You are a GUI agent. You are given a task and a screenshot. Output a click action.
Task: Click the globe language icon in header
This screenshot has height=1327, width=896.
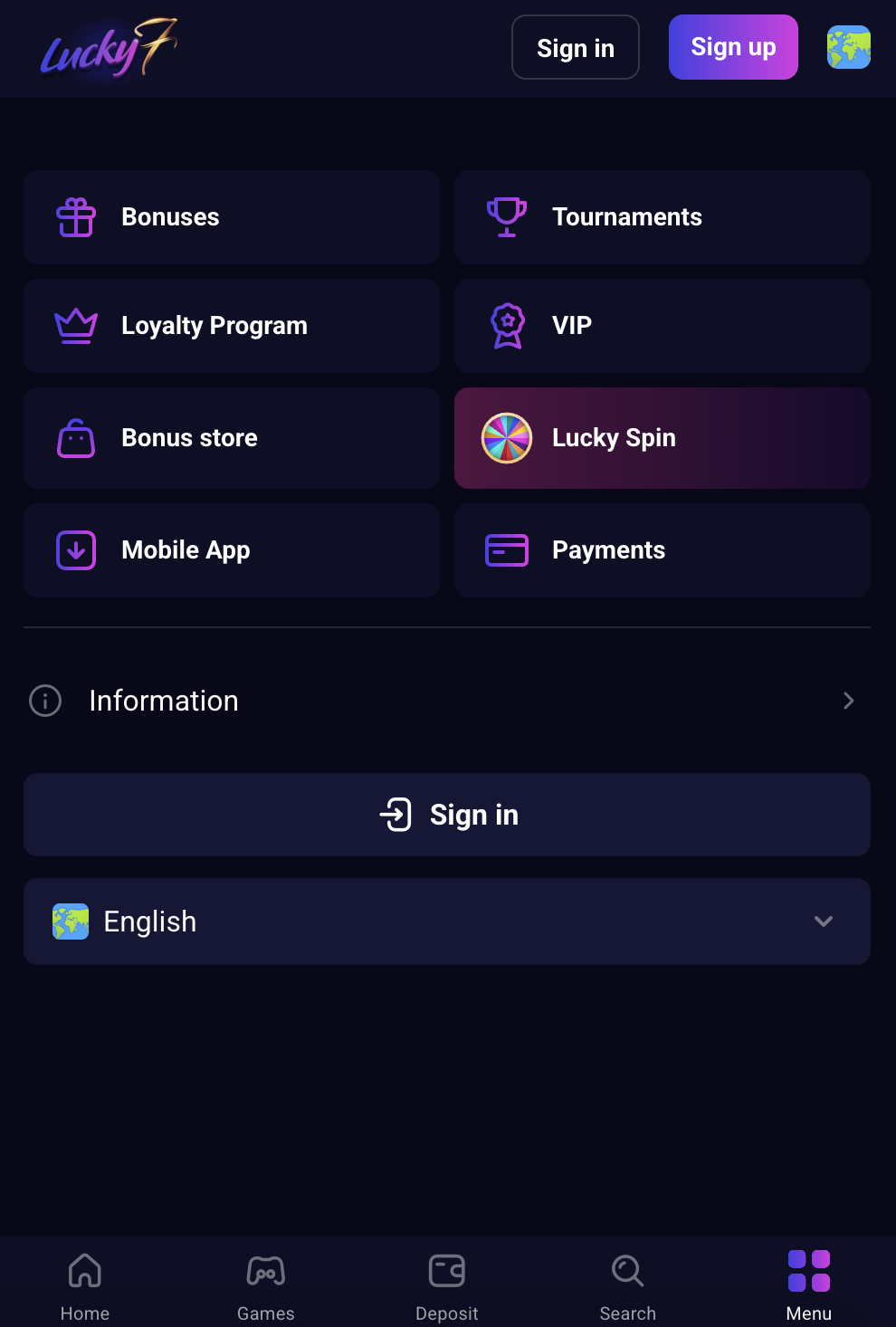point(848,47)
